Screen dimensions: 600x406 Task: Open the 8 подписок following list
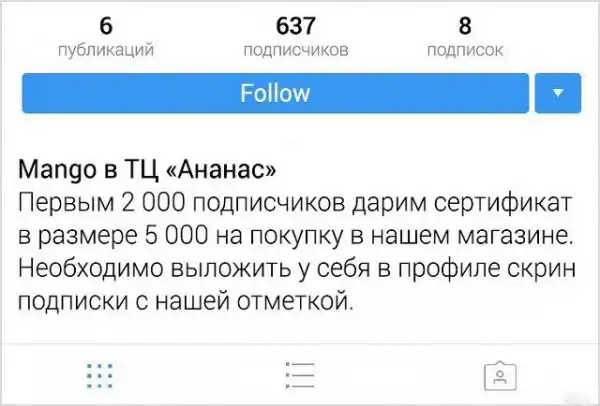tap(464, 36)
